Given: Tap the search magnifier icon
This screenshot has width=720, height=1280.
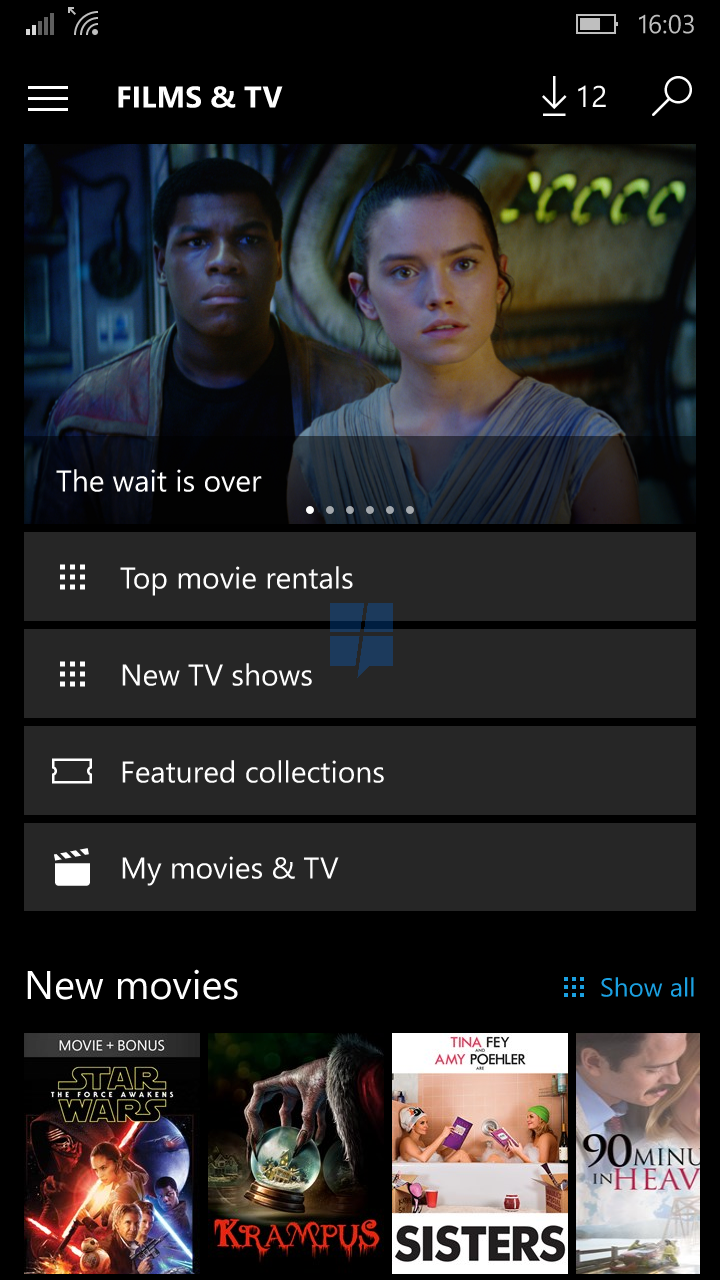Looking at the screenshot, I should tap(672, 96).
